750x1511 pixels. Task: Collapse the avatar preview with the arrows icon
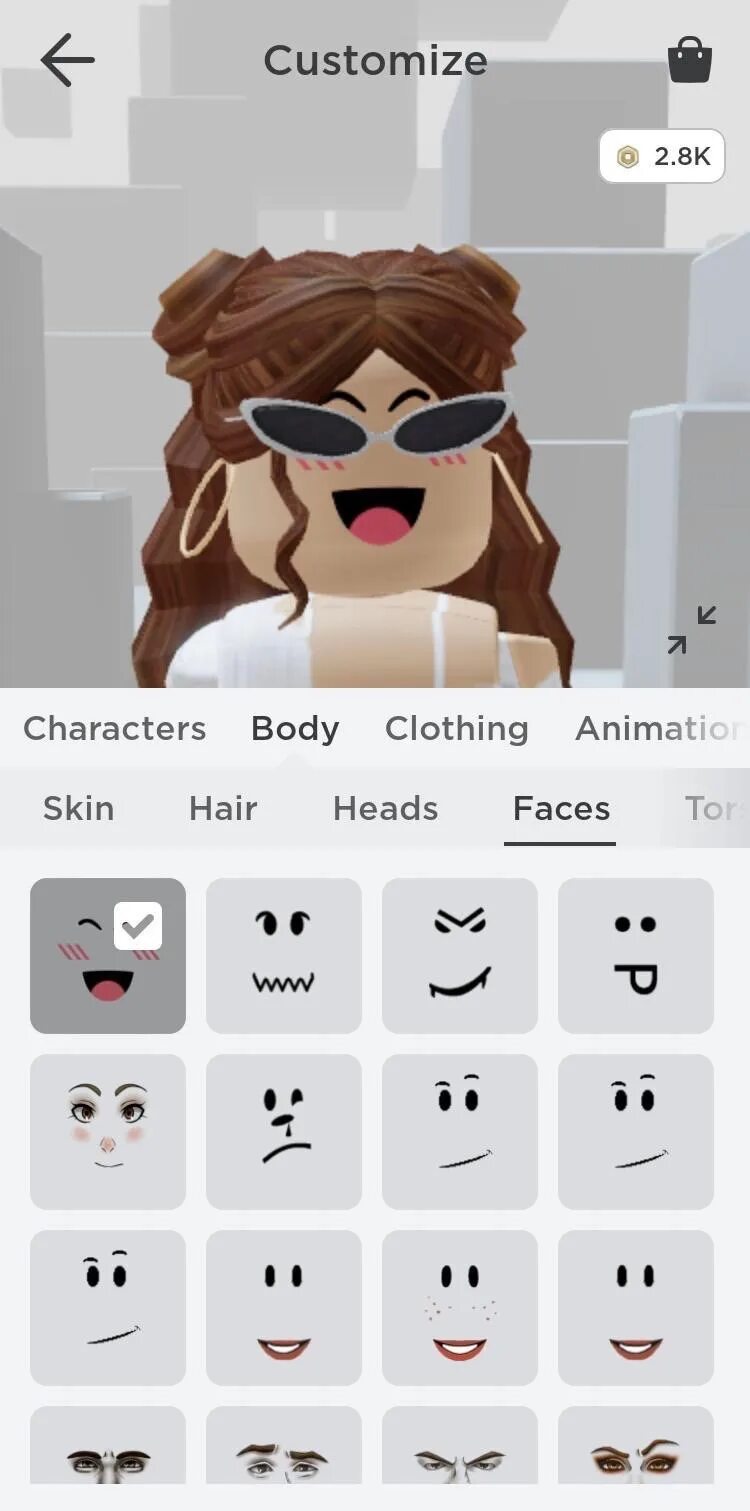tap(692, 629)
